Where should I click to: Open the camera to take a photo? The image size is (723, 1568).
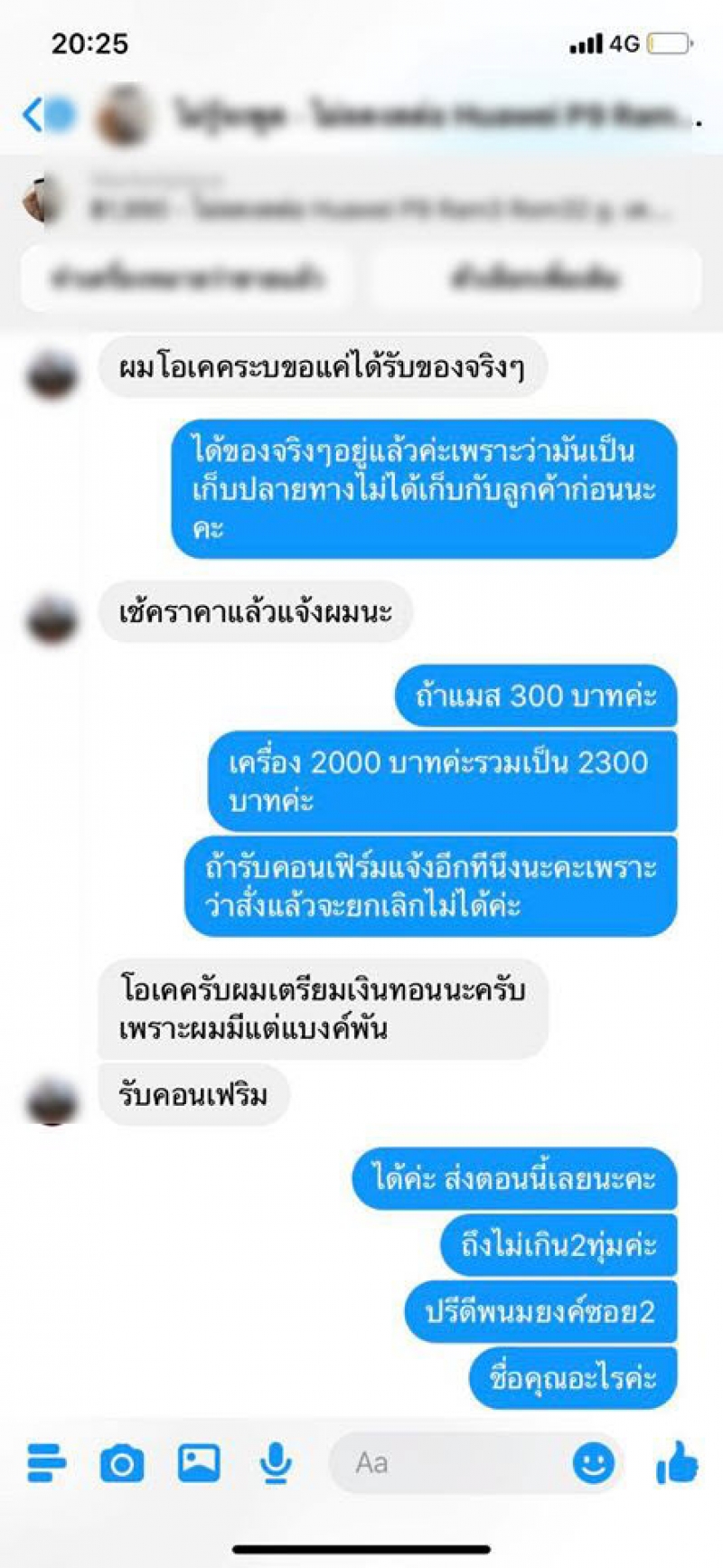click(122, 1462)
